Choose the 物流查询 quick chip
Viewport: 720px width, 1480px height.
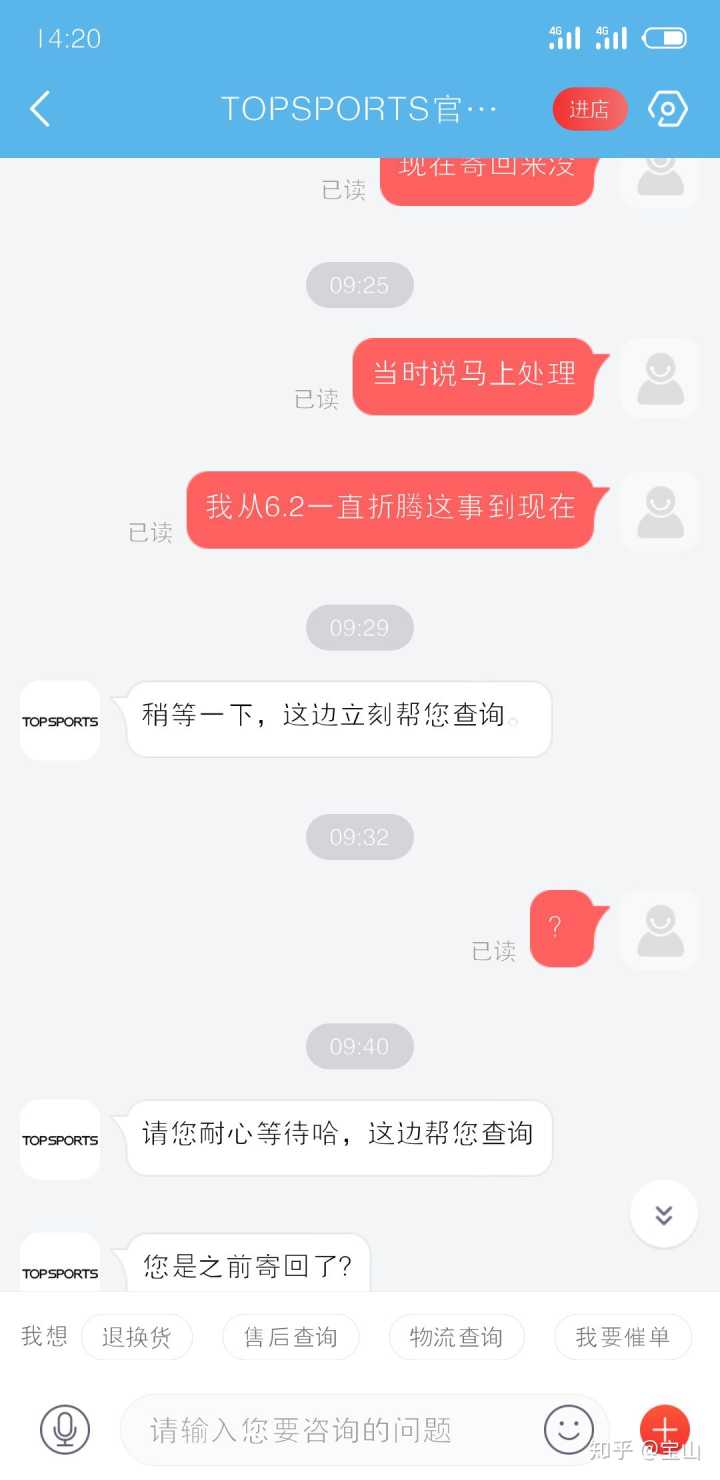click(456, 1337)
